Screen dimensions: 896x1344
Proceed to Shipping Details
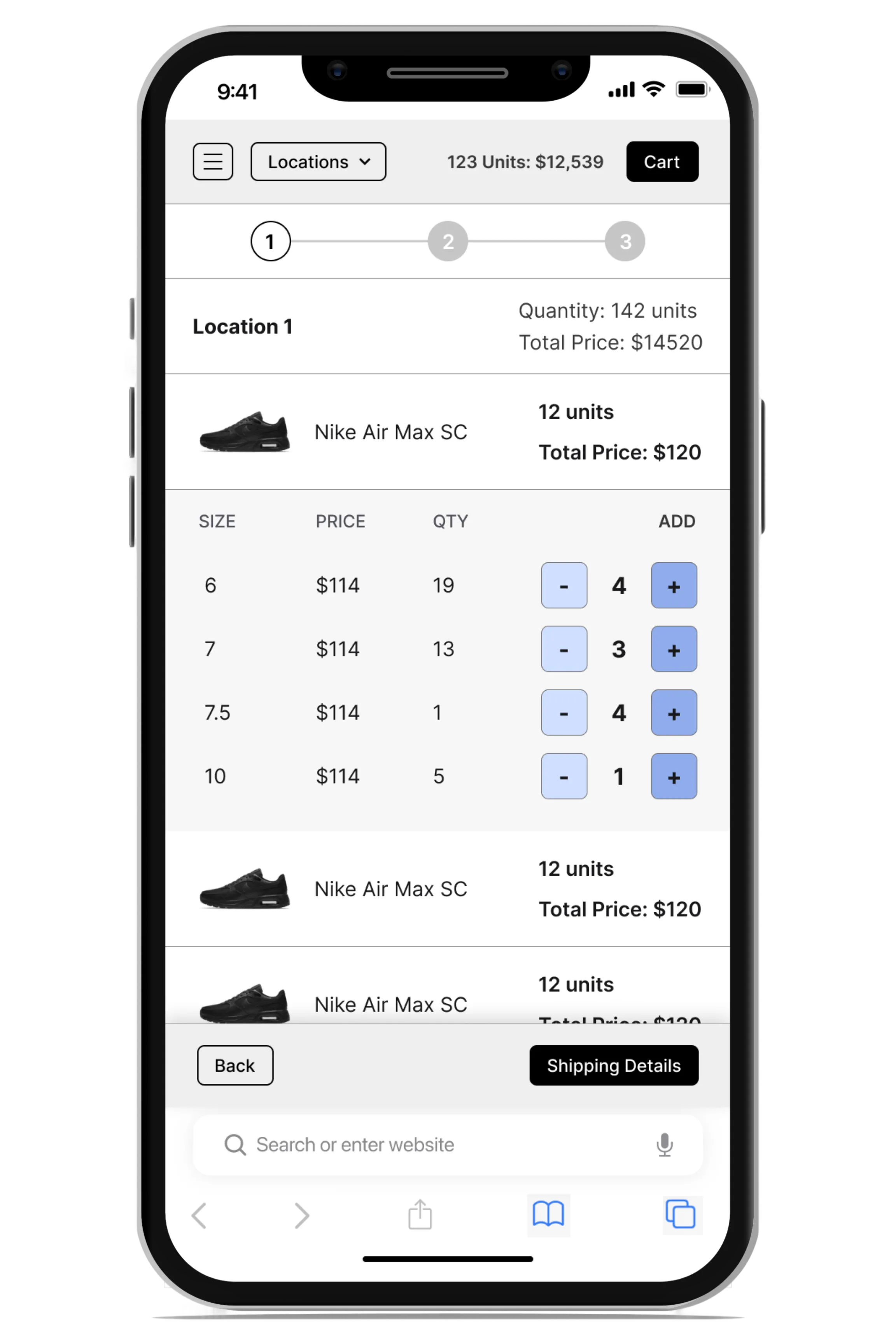[613, 1065]
